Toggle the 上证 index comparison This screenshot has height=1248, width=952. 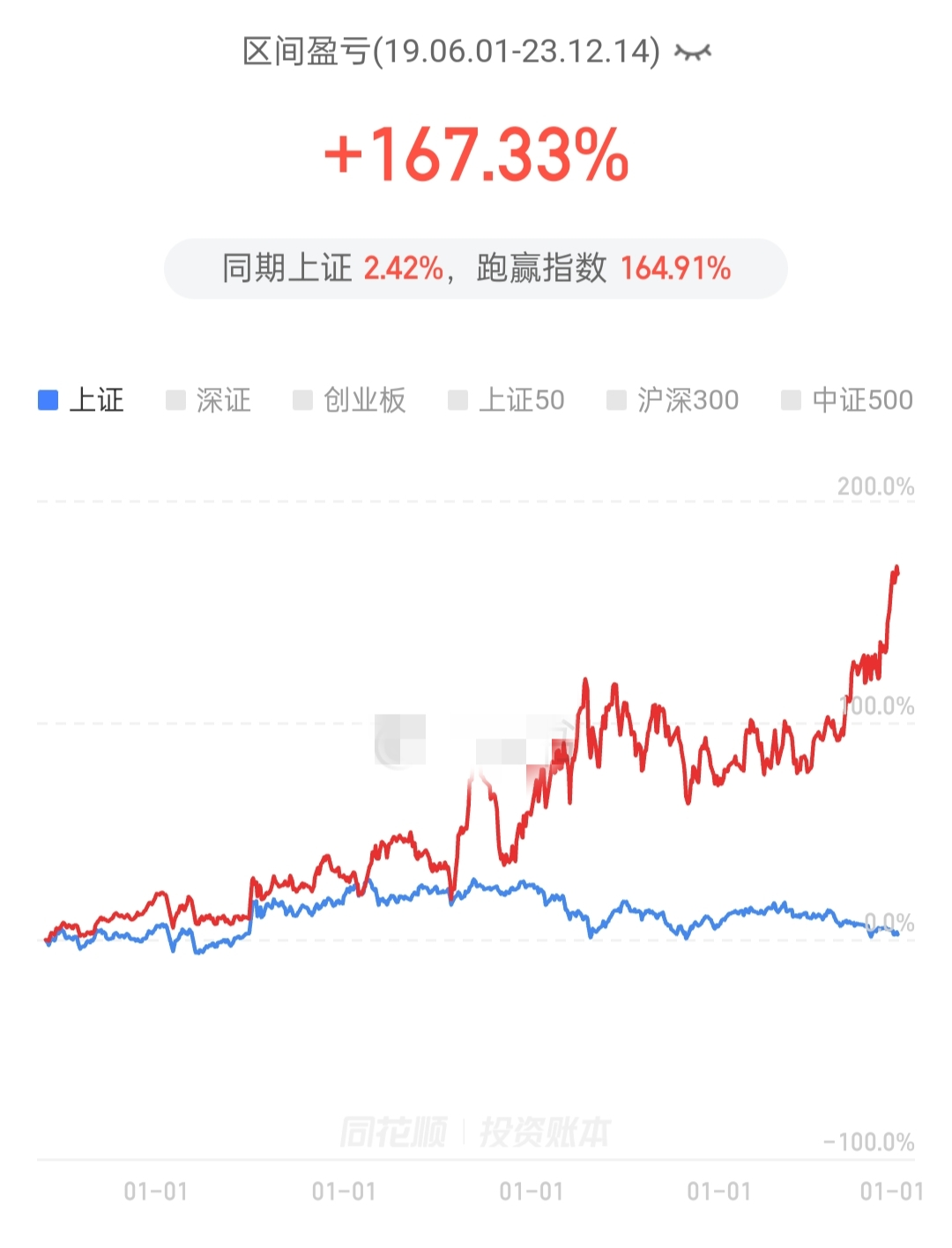coord(81,400)
